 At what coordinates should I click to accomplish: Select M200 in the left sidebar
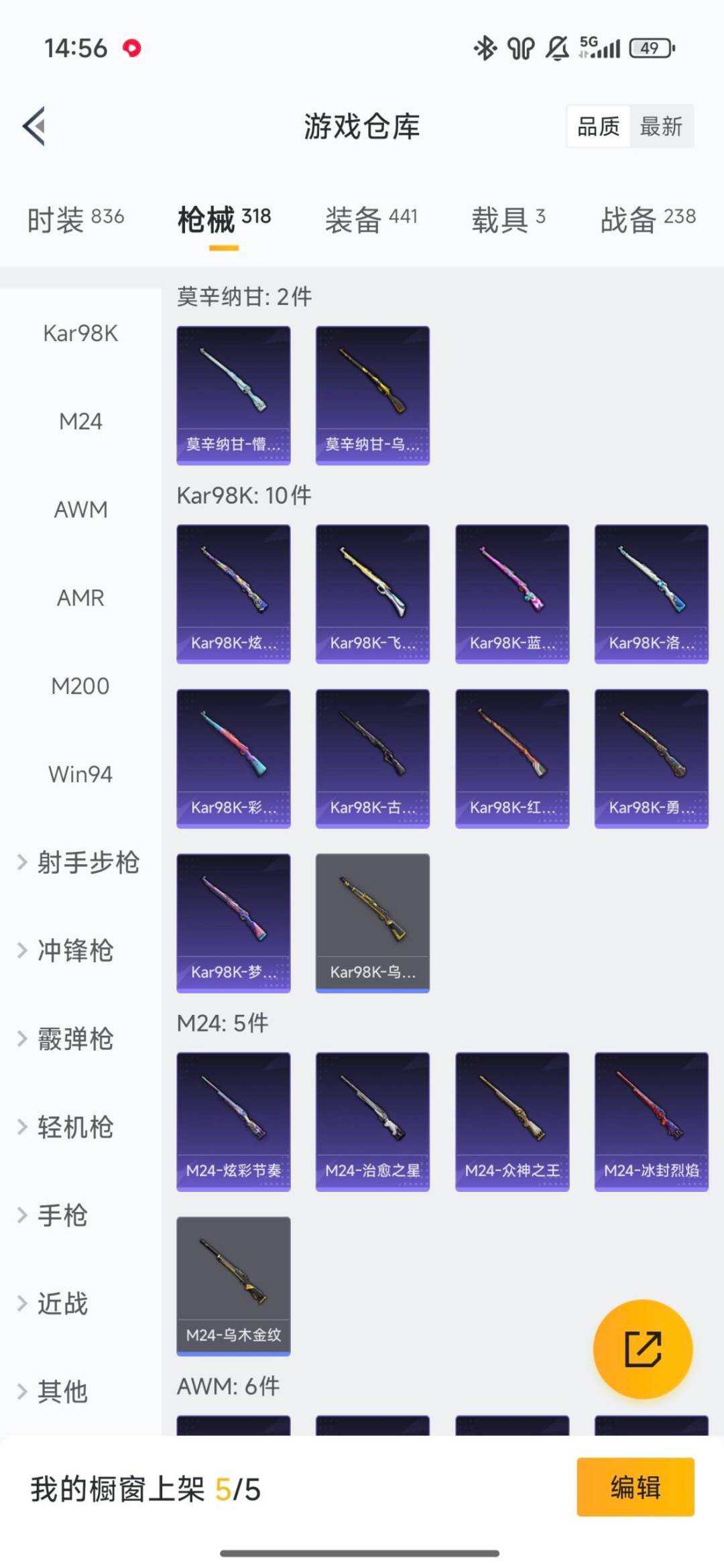click(x=80, y=686)
